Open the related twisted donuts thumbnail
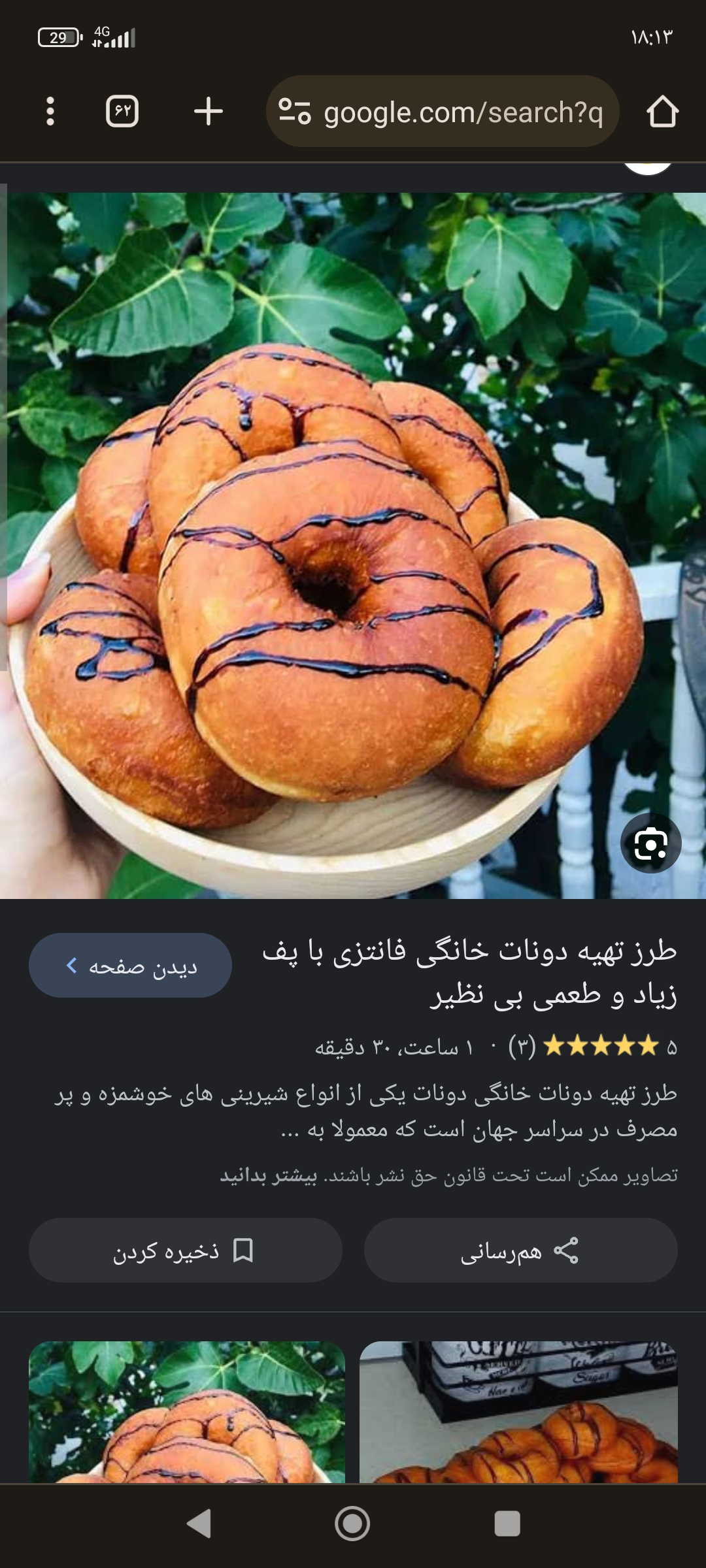 tap(518, 1411)
